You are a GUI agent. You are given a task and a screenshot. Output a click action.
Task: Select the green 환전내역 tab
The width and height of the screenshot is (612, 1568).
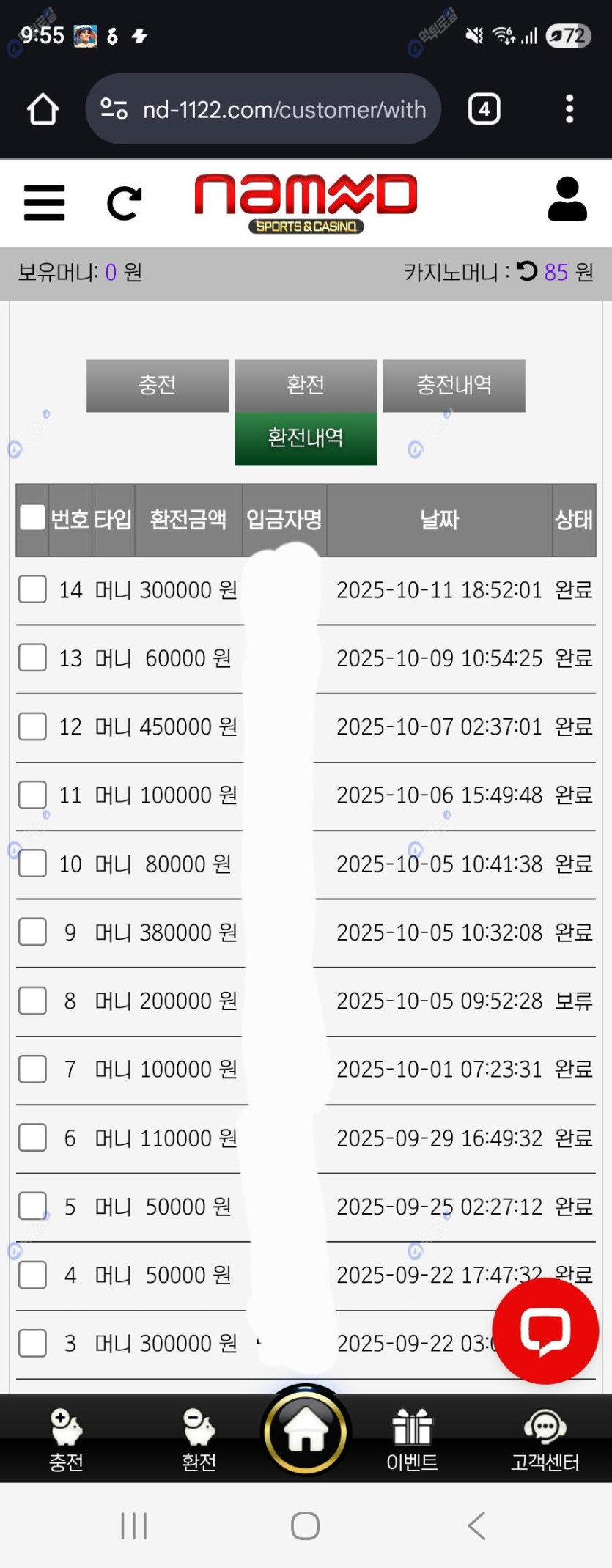306,438
